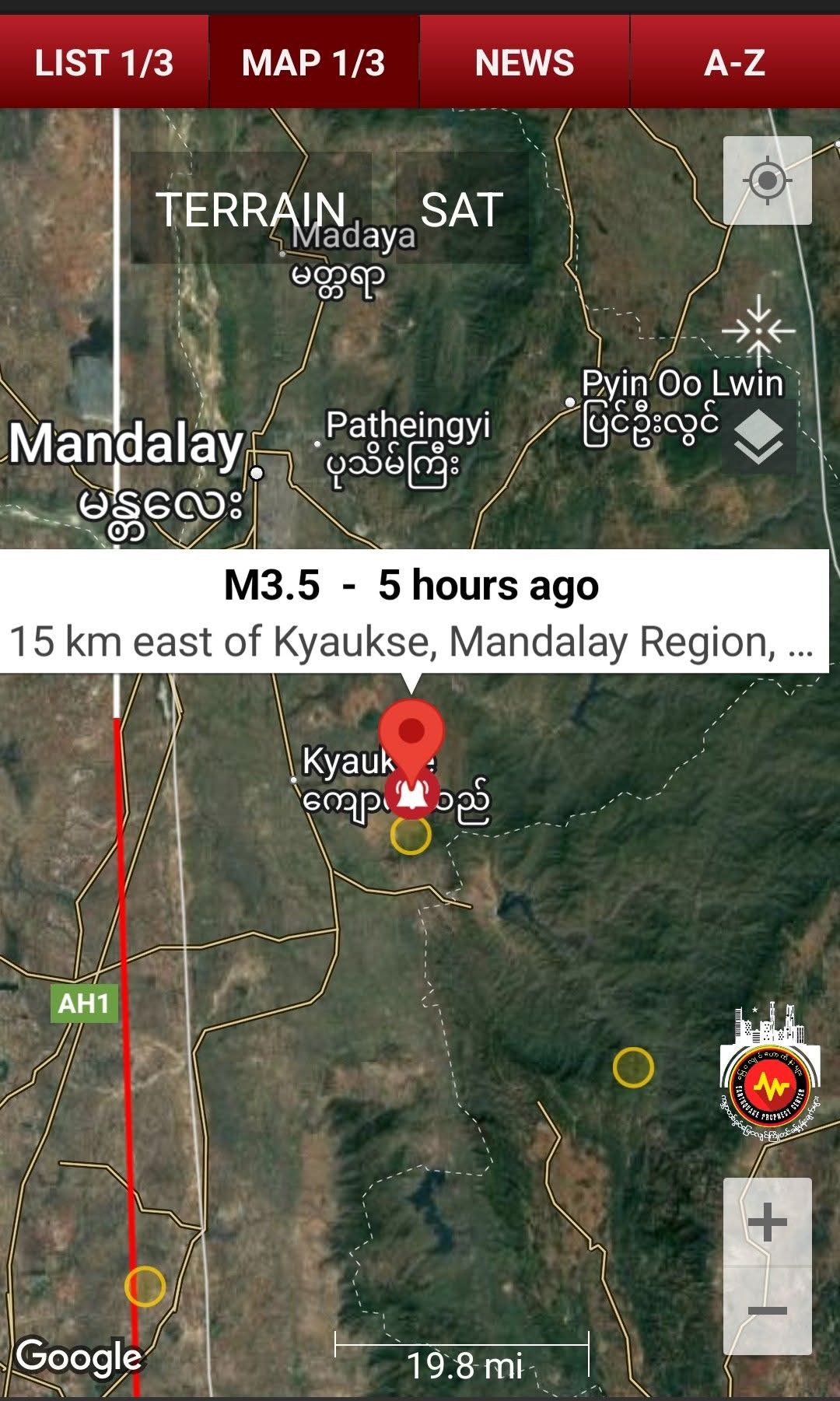Switch to the NEWS tab
The height and width of the screenshot is (1401, 840).
pyautogui.click(x=524, y=62)
